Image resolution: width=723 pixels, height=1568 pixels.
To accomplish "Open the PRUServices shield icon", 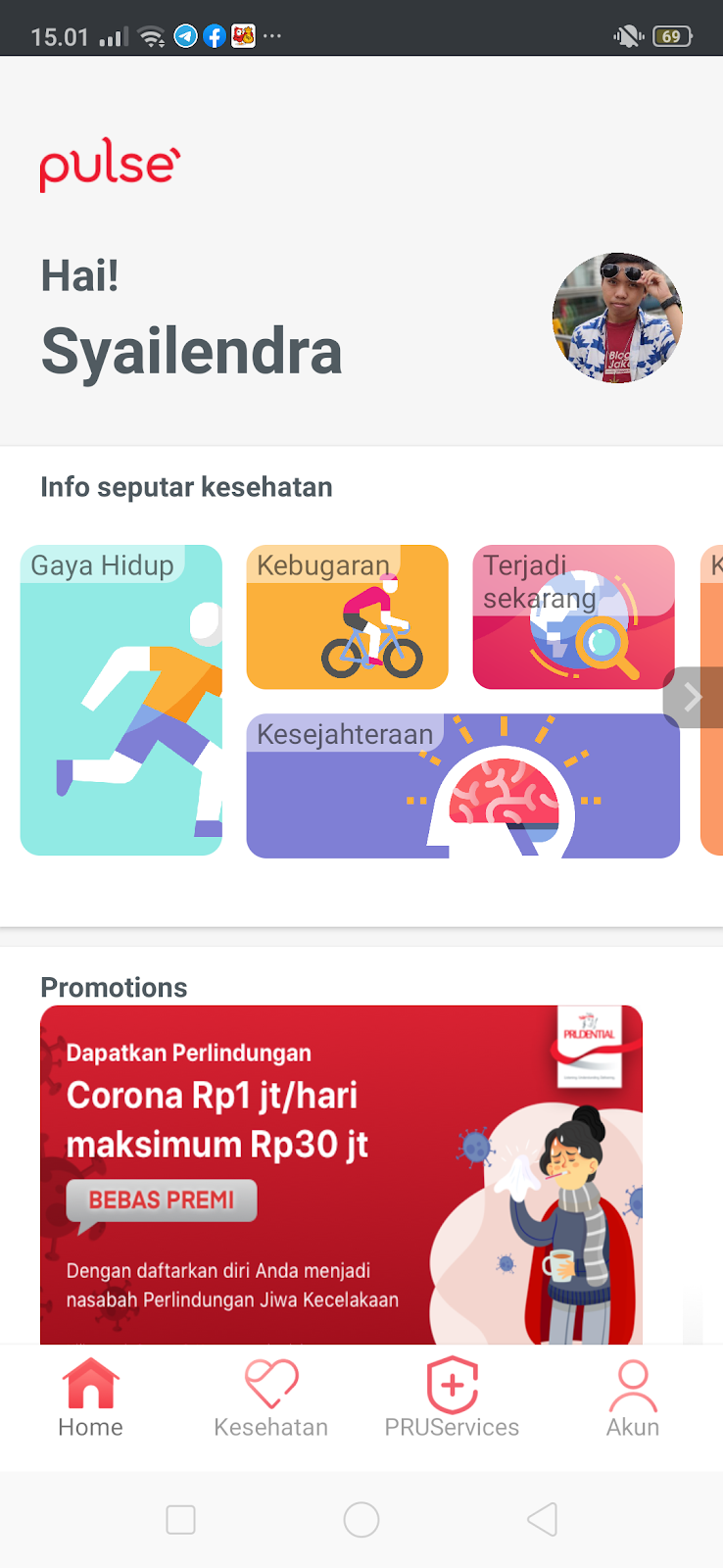I will 451,1380.
